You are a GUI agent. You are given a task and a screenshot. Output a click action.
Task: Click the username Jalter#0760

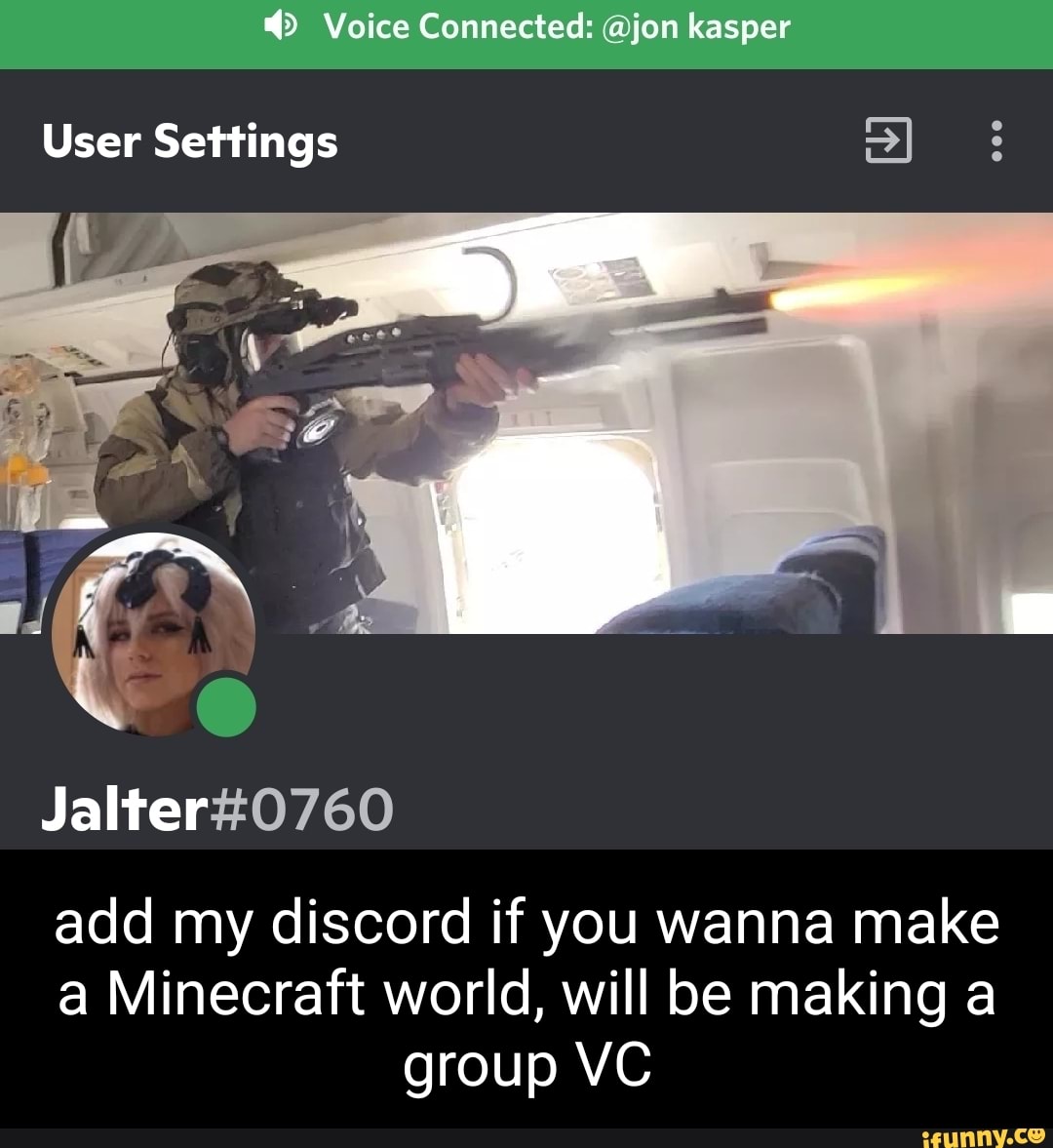(216, 807)
